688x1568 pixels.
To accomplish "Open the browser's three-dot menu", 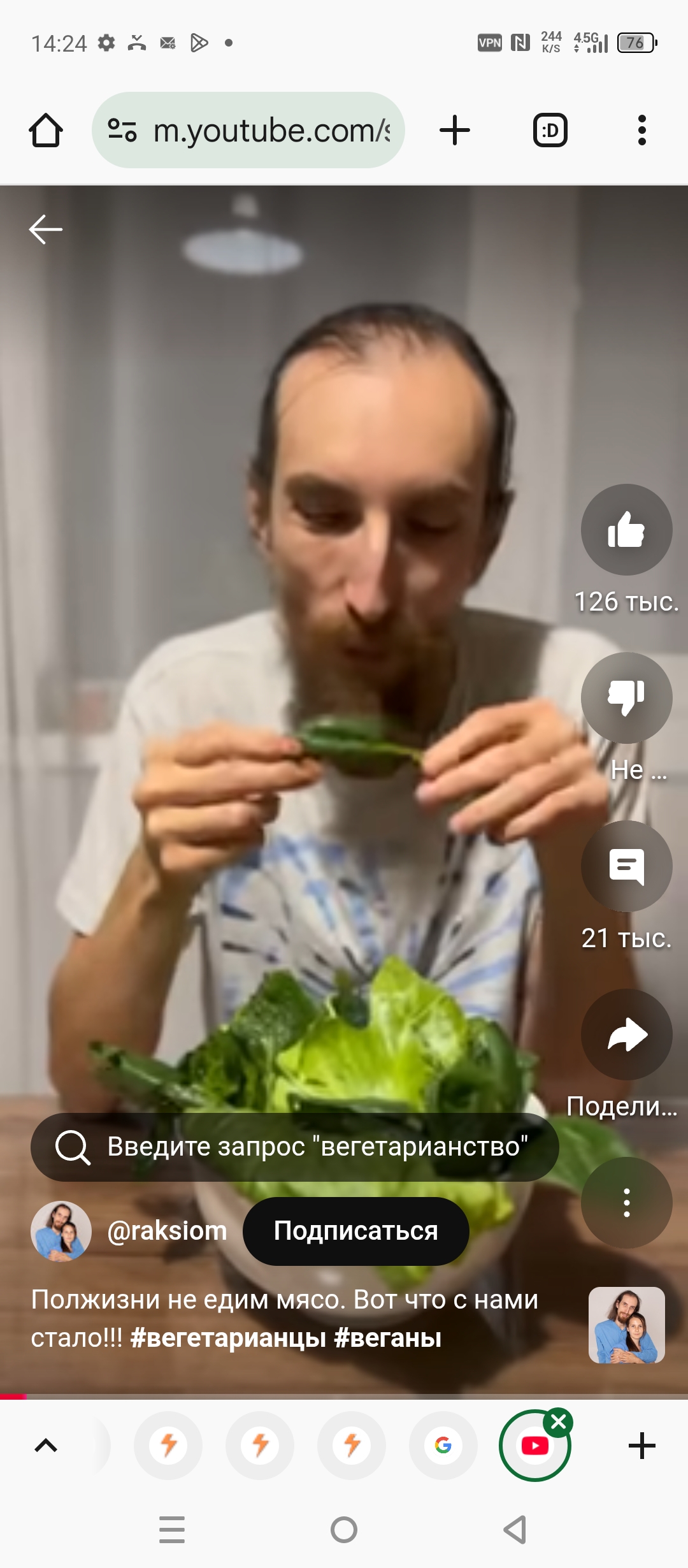I will [641, 131].
